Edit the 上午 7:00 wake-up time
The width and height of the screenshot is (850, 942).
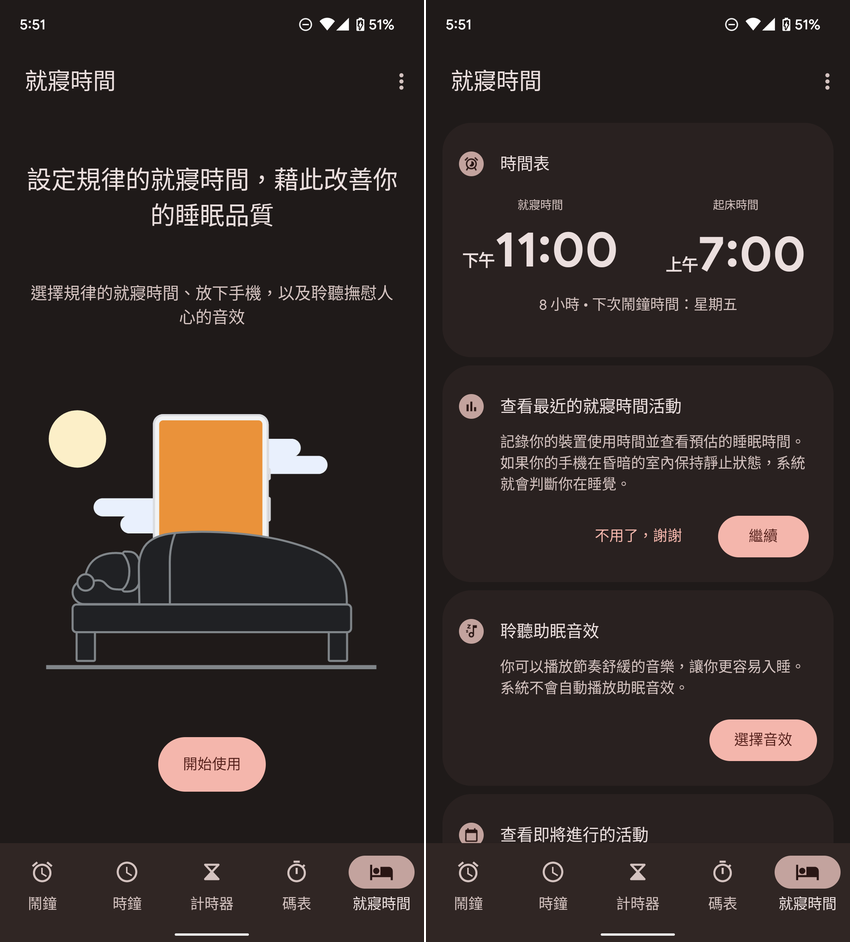pos(735,253)
